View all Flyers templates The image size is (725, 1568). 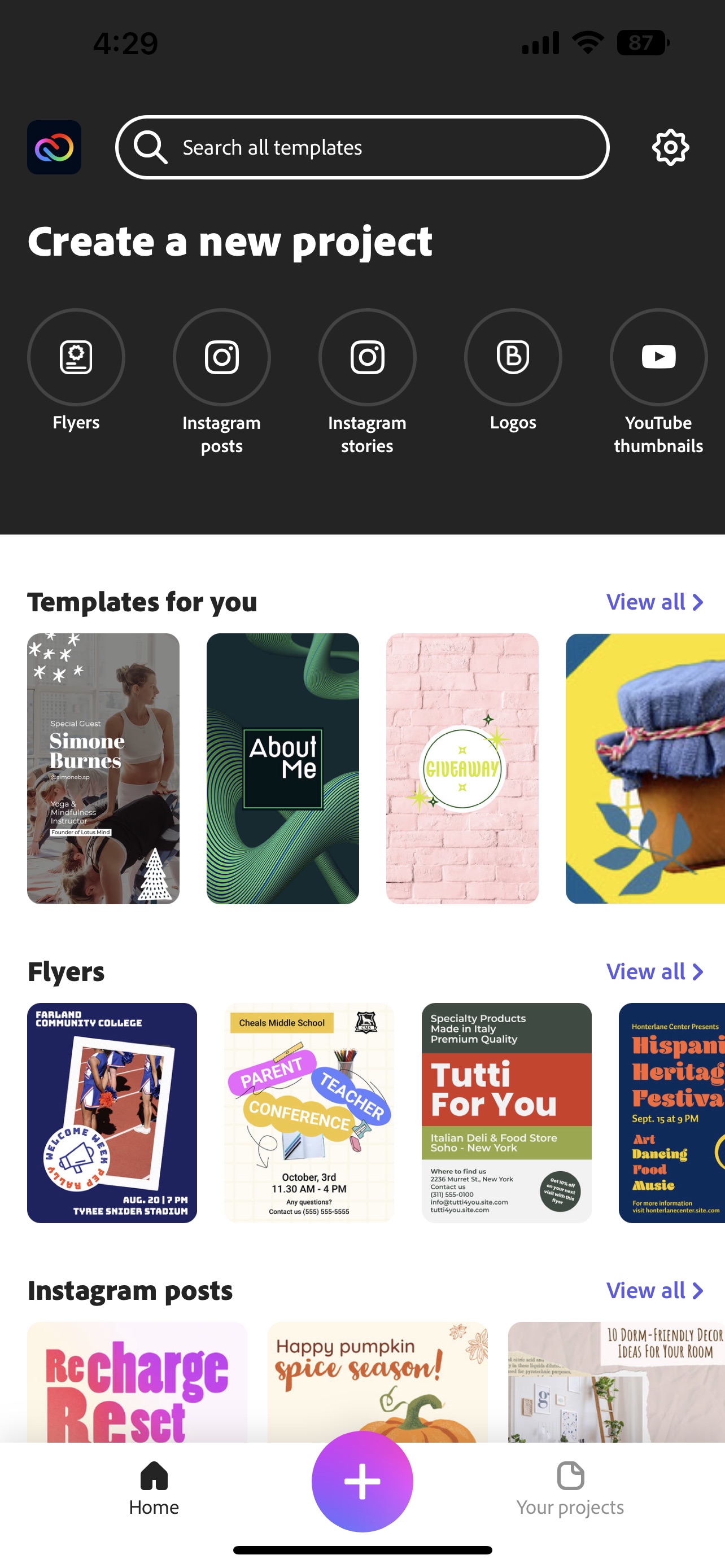coord(654,971)
